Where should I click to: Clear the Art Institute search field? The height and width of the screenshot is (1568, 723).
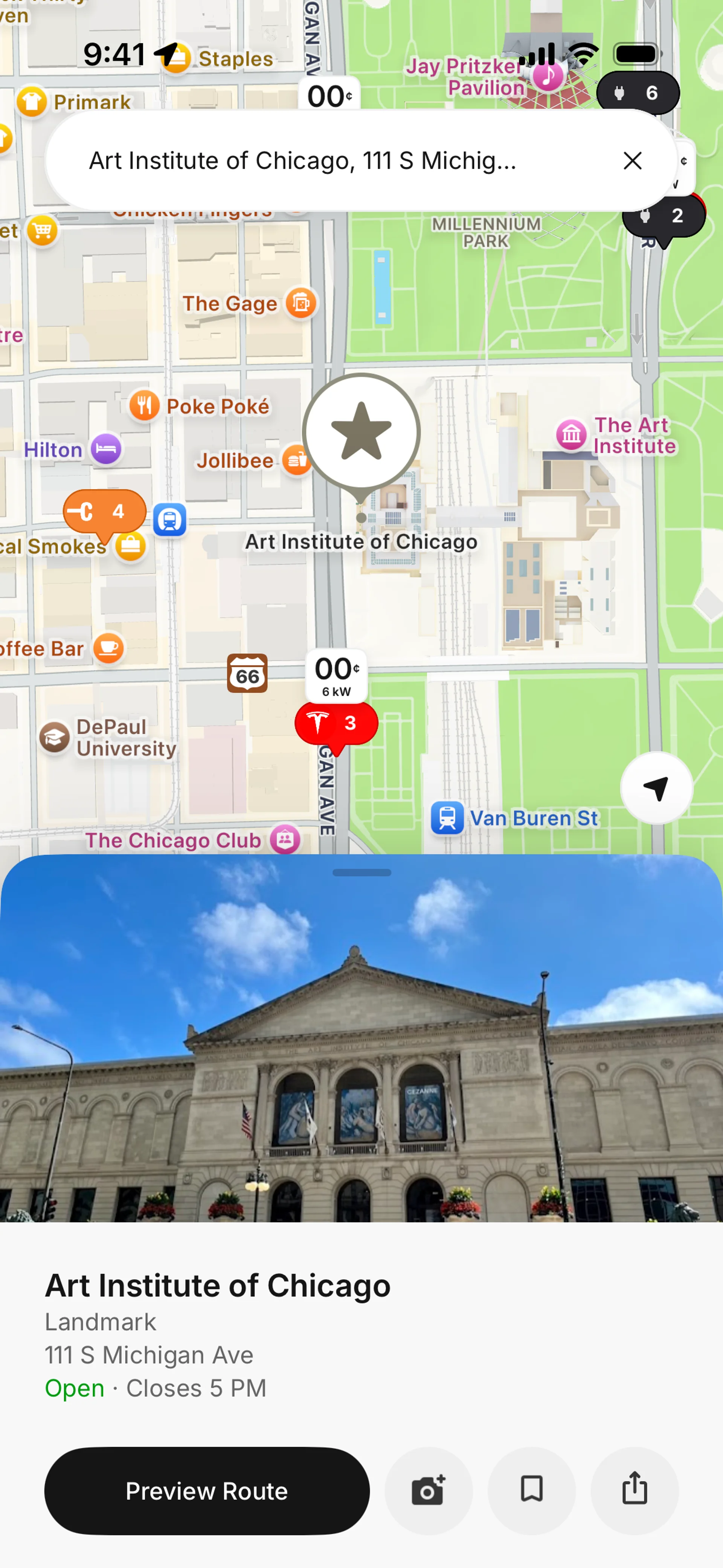pos(632,161)
